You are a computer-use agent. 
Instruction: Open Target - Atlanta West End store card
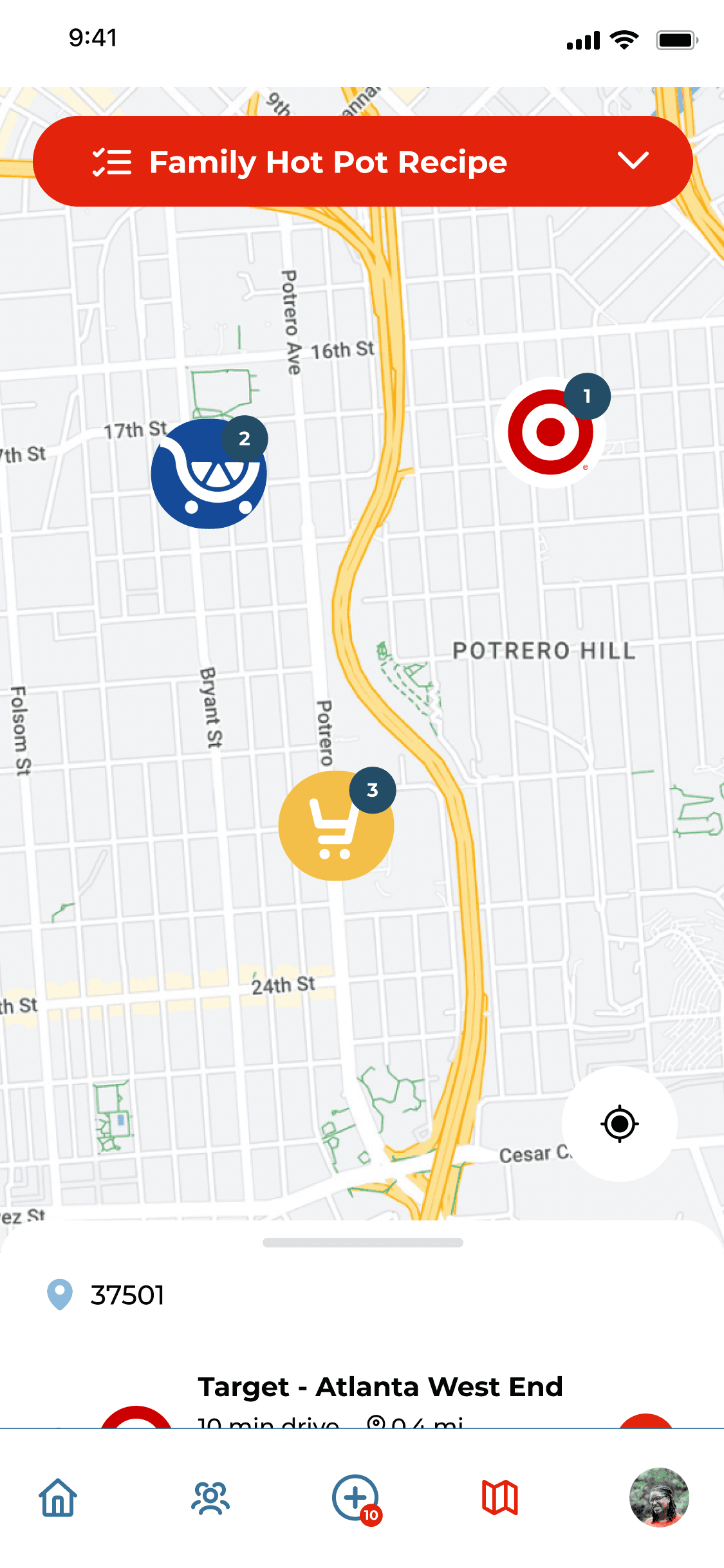pyautogui.click(x=380, y=1387)
